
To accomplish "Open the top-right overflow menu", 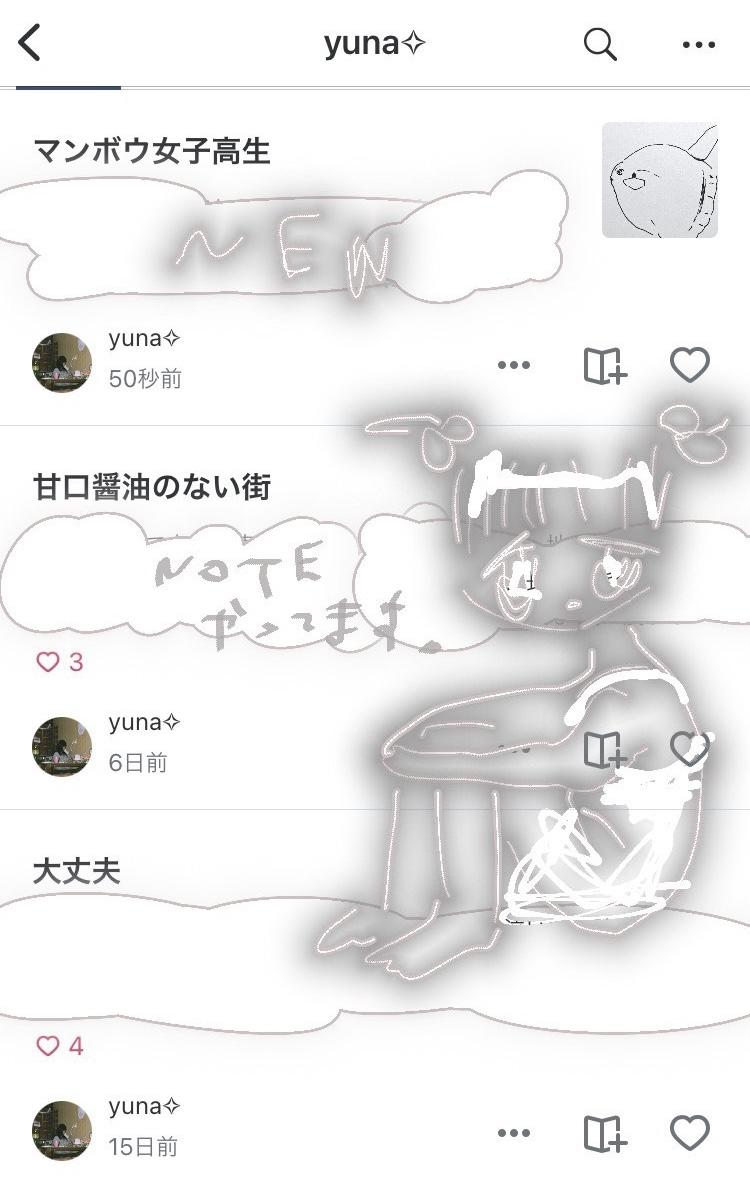I will click(x=699, y=44).
